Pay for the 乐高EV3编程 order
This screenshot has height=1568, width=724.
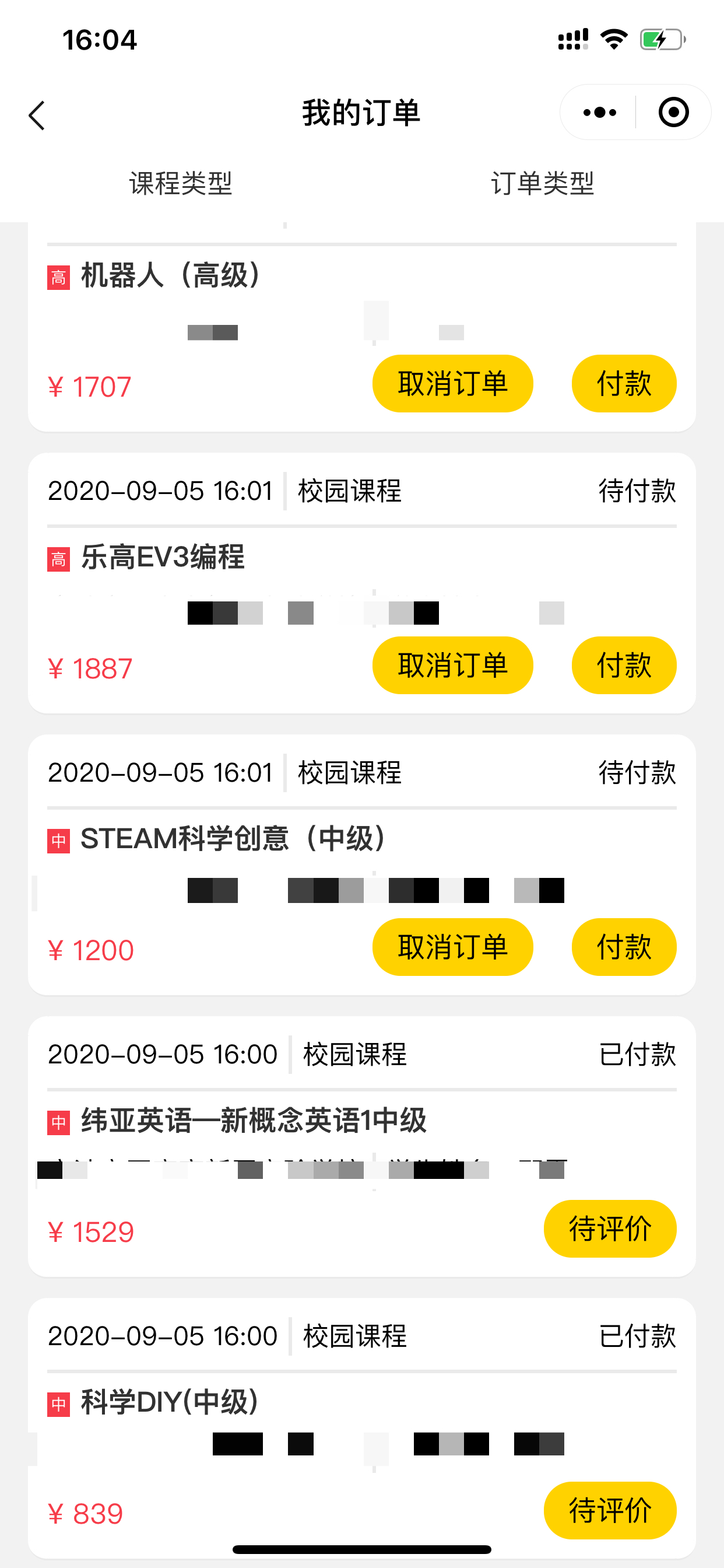tap(624, 666)
